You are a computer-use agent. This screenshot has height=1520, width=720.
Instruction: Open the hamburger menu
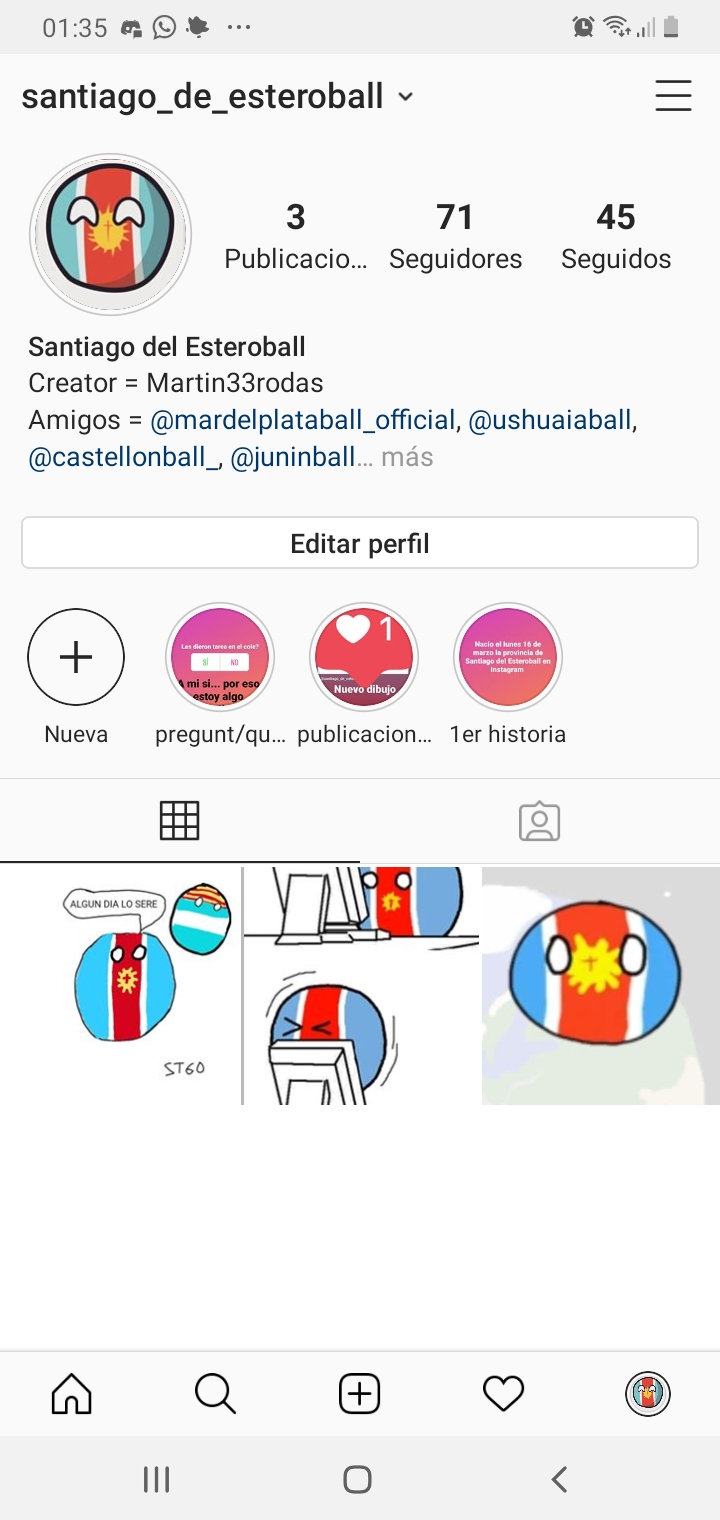click(673, 96)
